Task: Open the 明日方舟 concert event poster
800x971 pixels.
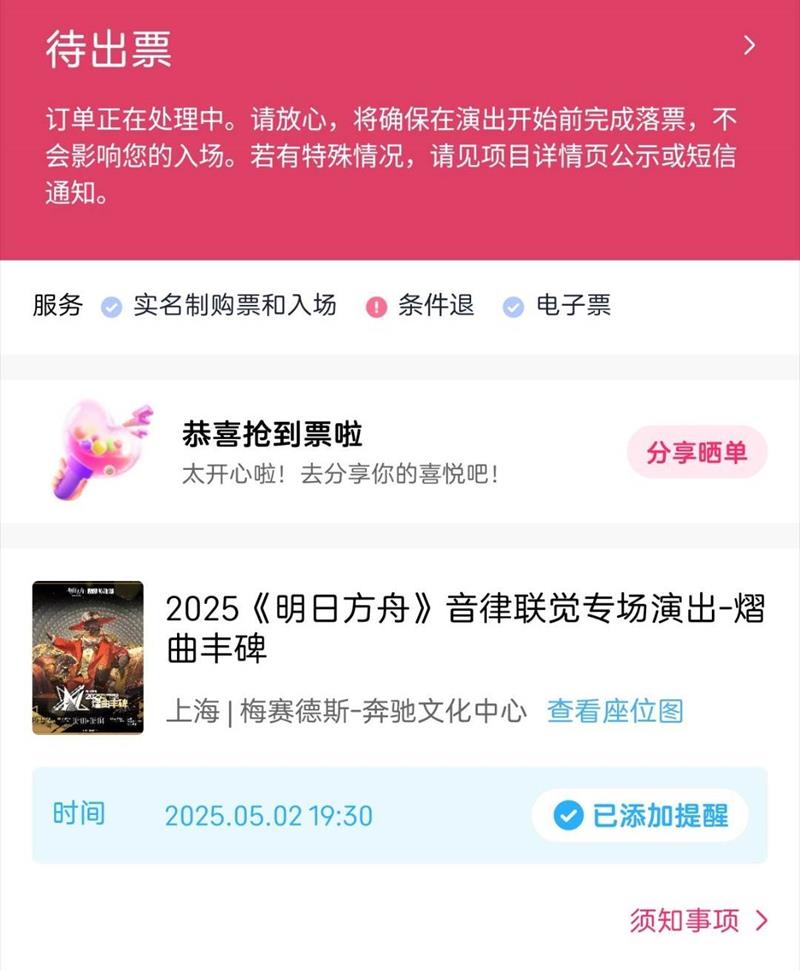Action: 88,657
